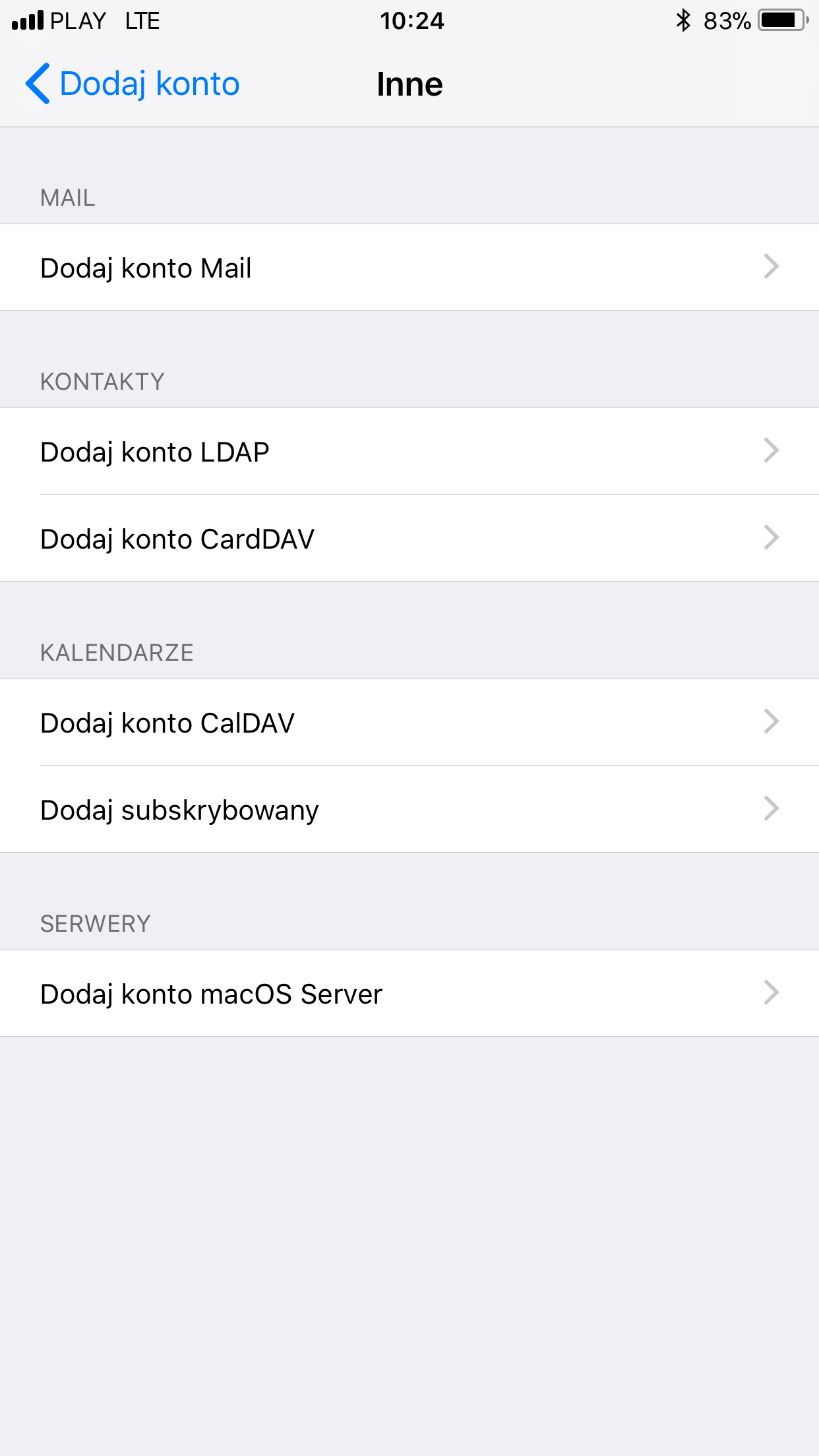Choose Dodaj konto CardDAV
This screenshot has width=819, height=1456.
409,538
